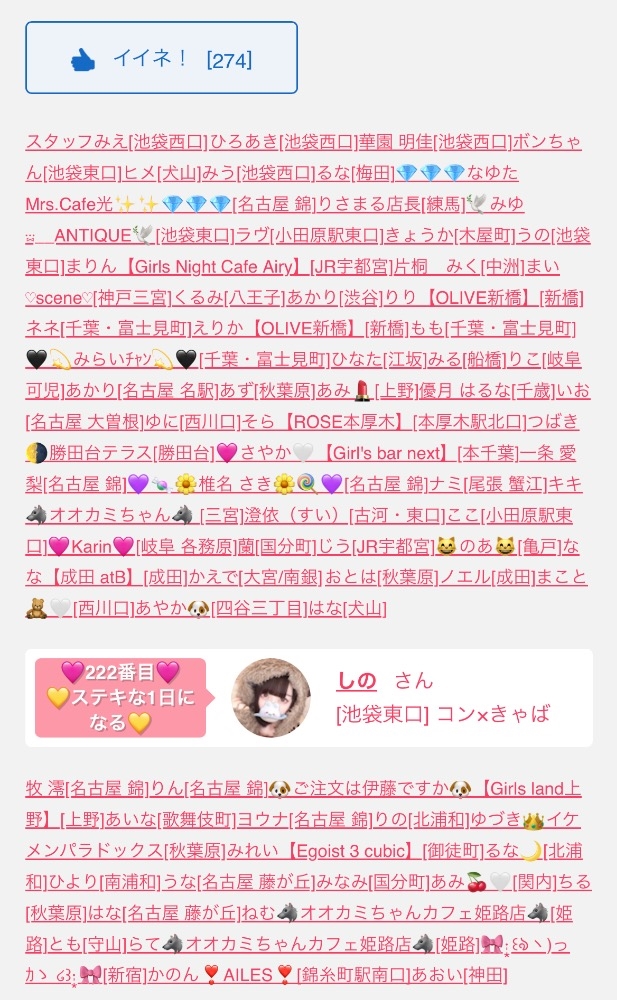The height and width of the screenshot is (1000, 617).
Task: Open スタッフみえ[池袋西口] link
Action: tap(115, 141)
